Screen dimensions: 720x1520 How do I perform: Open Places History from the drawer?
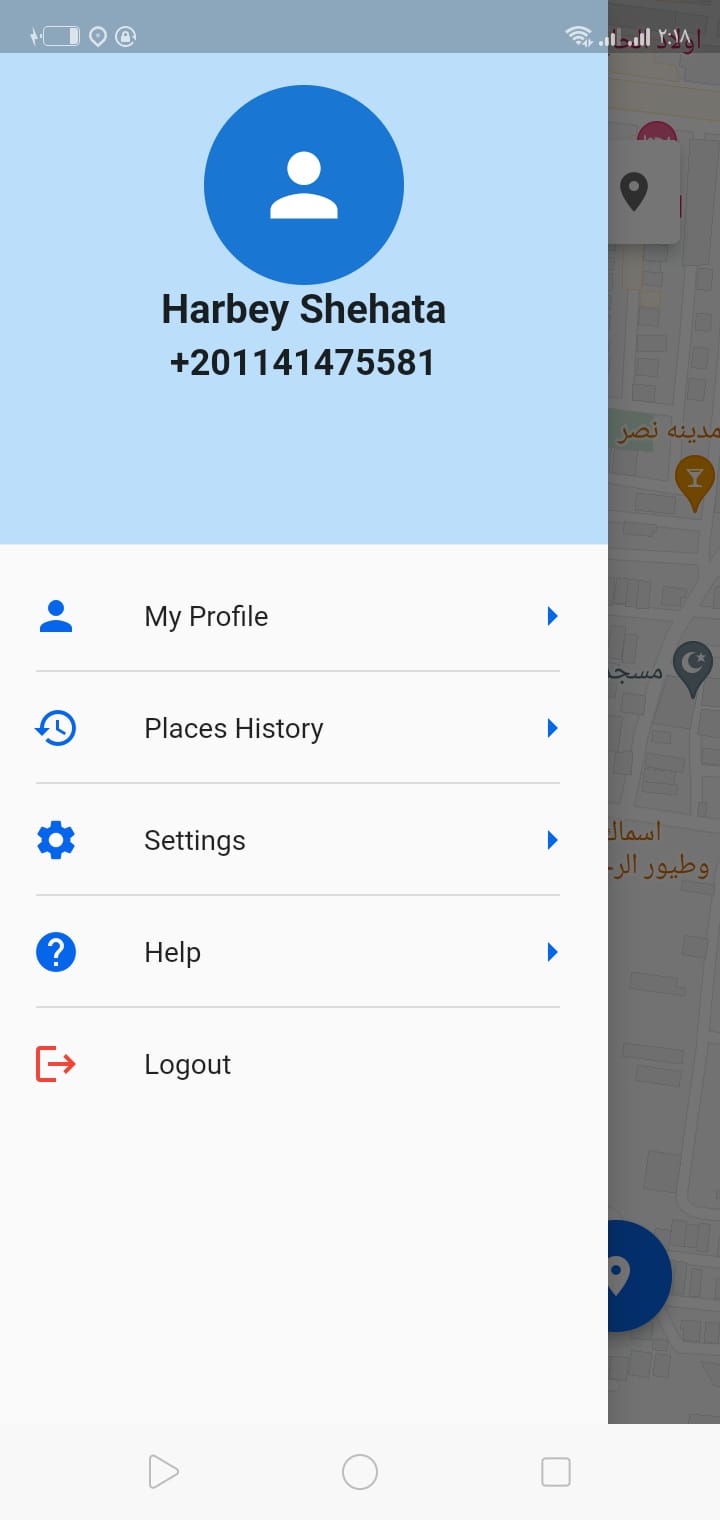(232, 728)
